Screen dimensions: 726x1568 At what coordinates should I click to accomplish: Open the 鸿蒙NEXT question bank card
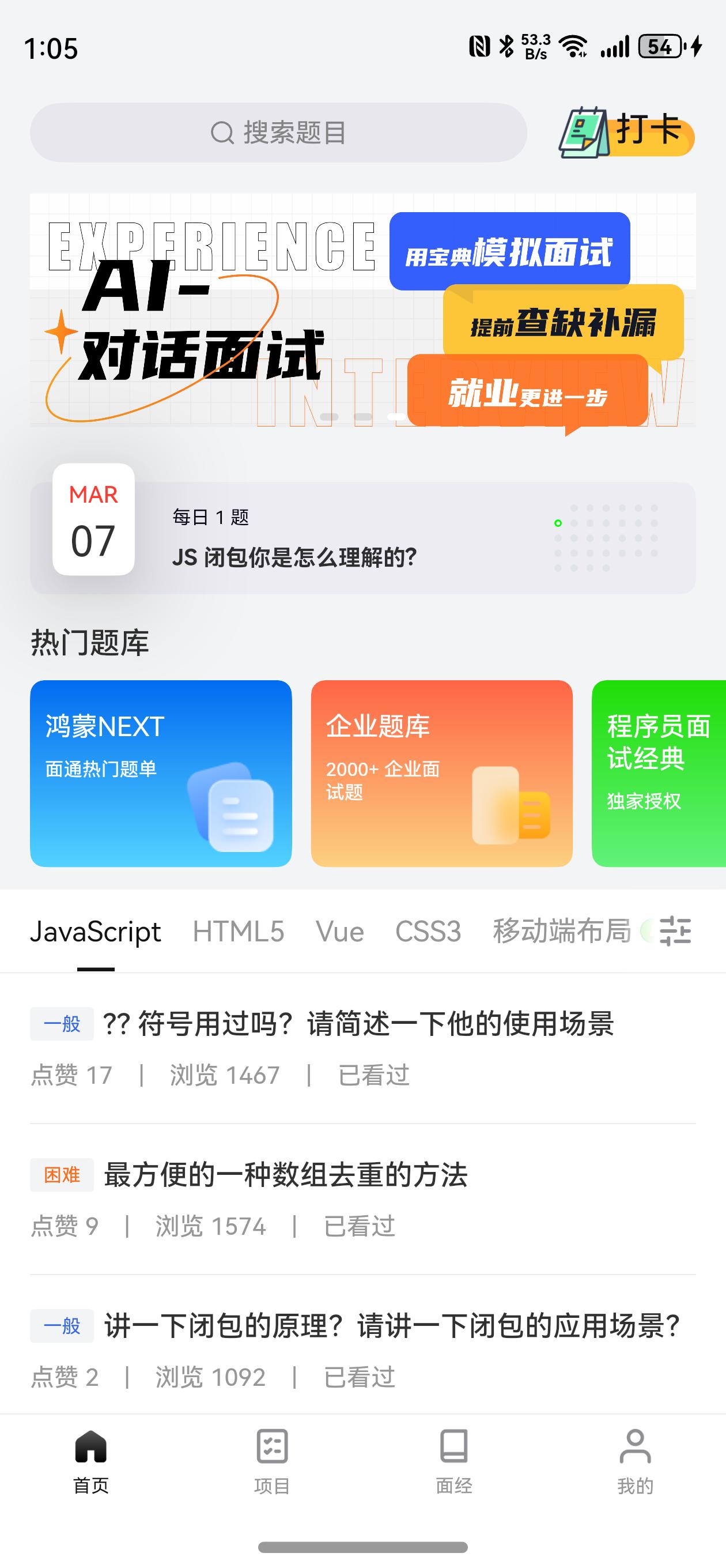[161, 773]
